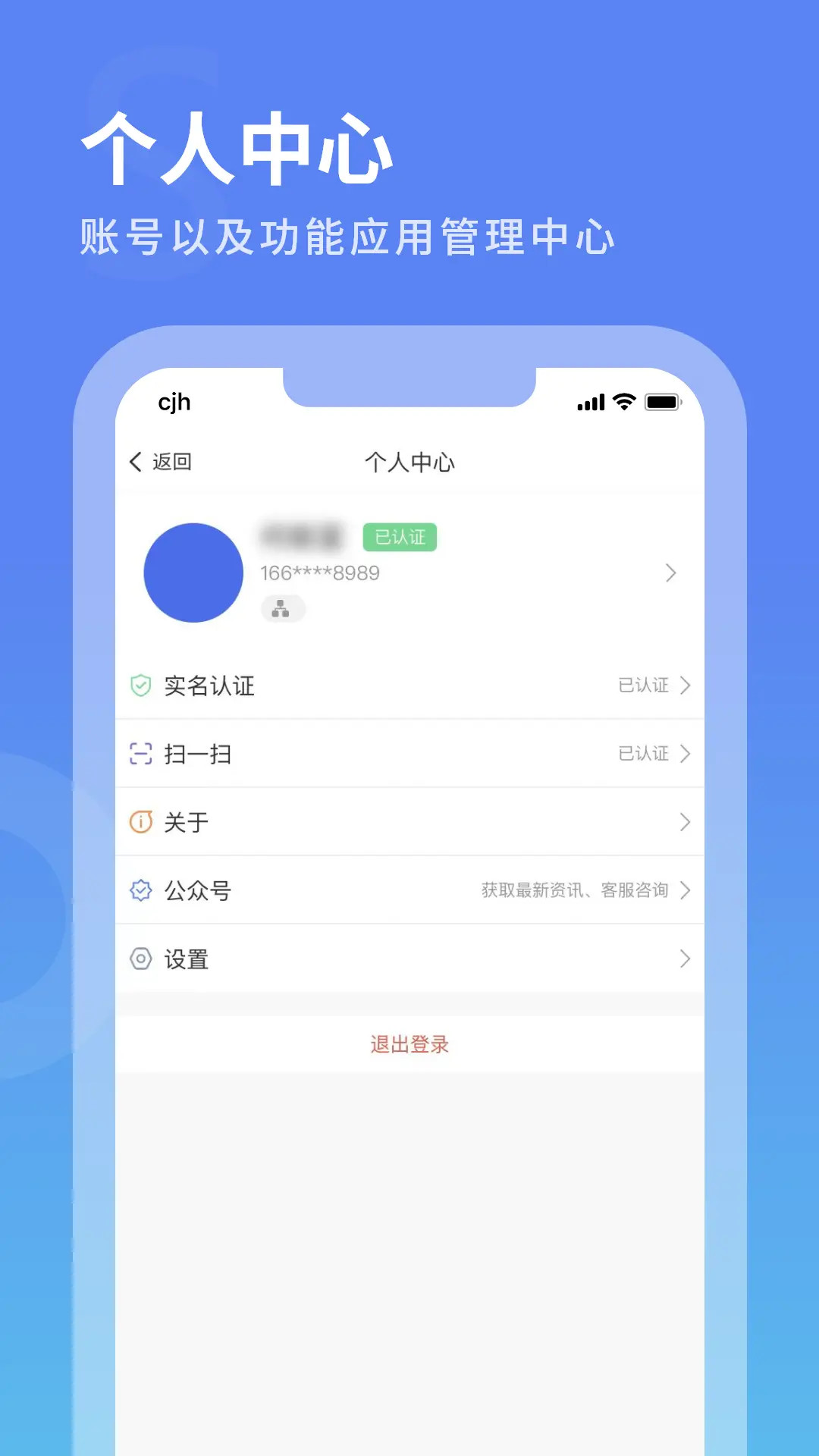Select the green shield real-name verification icon
819x1456 pixels.
coord(140,686)
